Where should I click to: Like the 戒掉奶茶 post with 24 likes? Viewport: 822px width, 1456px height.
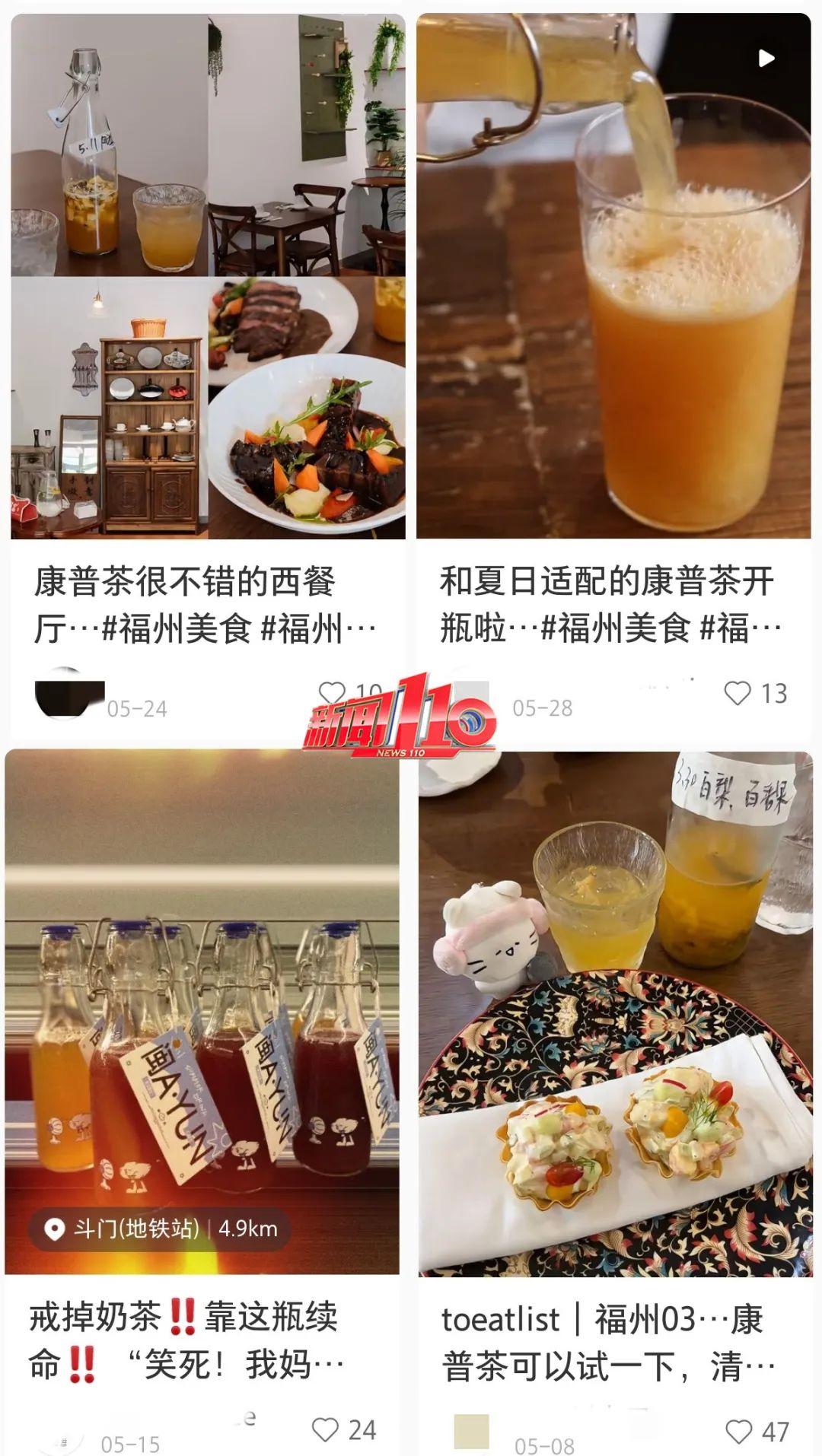click(326, 1429)
